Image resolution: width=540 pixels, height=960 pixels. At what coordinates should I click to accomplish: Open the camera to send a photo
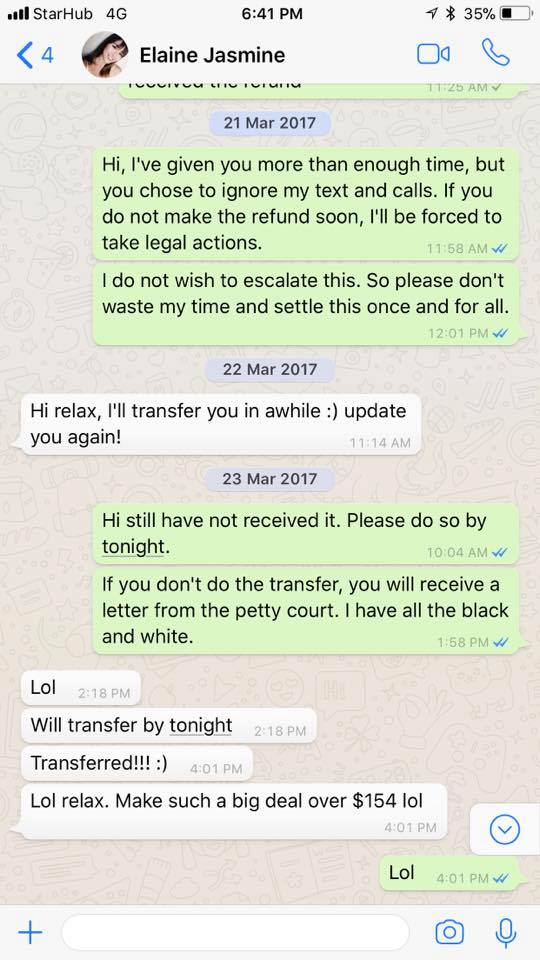pos(449,932)
